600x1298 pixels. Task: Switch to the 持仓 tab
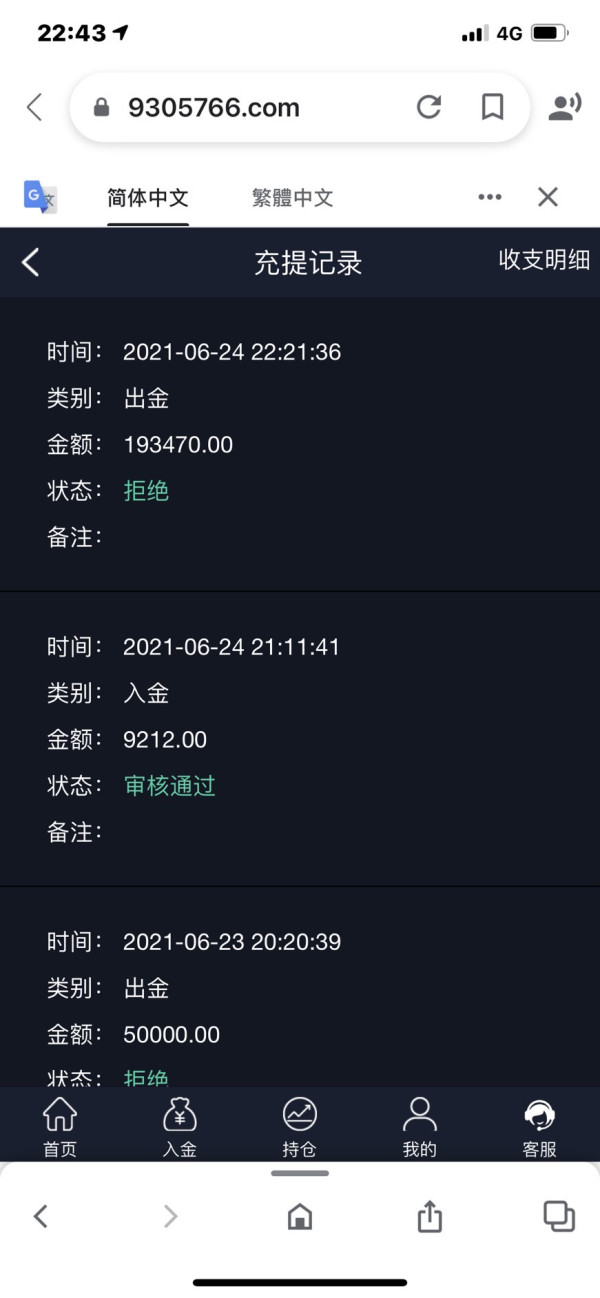300,1126
